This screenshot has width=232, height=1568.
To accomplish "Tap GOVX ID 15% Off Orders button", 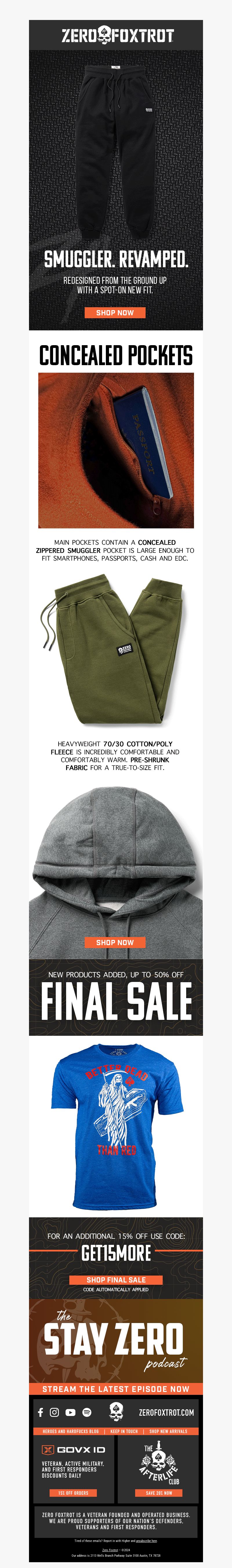I will 73,1492.
